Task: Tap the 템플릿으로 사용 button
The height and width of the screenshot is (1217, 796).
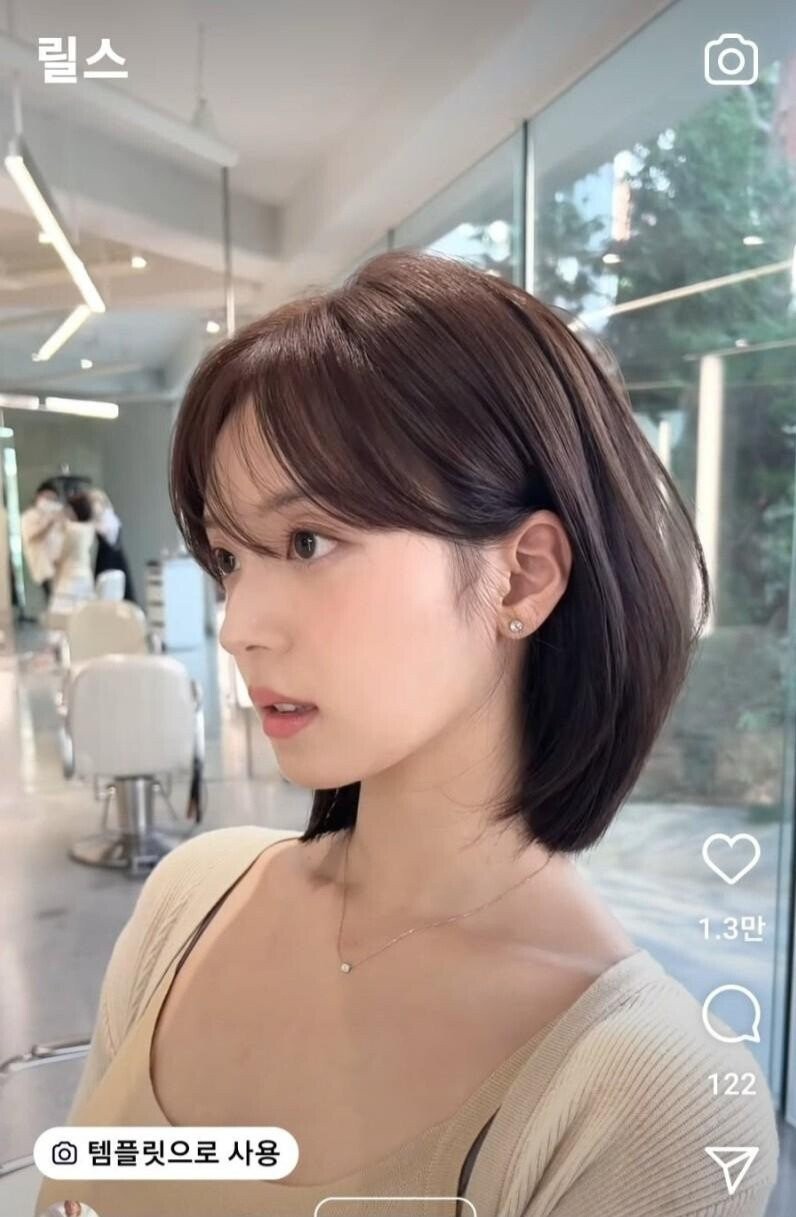Action: tap(165, 1153)
